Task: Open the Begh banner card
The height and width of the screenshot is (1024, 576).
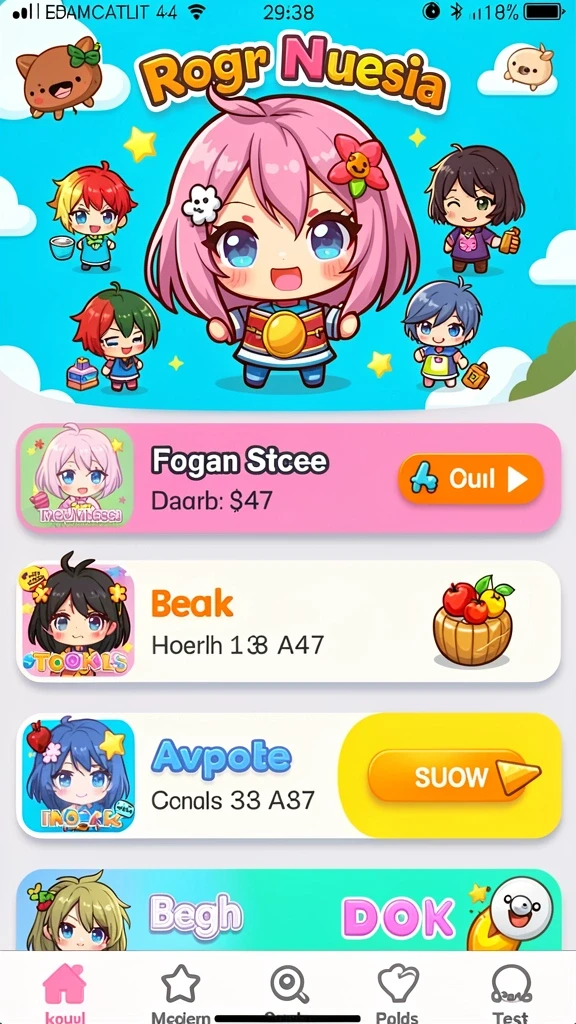Action: 289,910
